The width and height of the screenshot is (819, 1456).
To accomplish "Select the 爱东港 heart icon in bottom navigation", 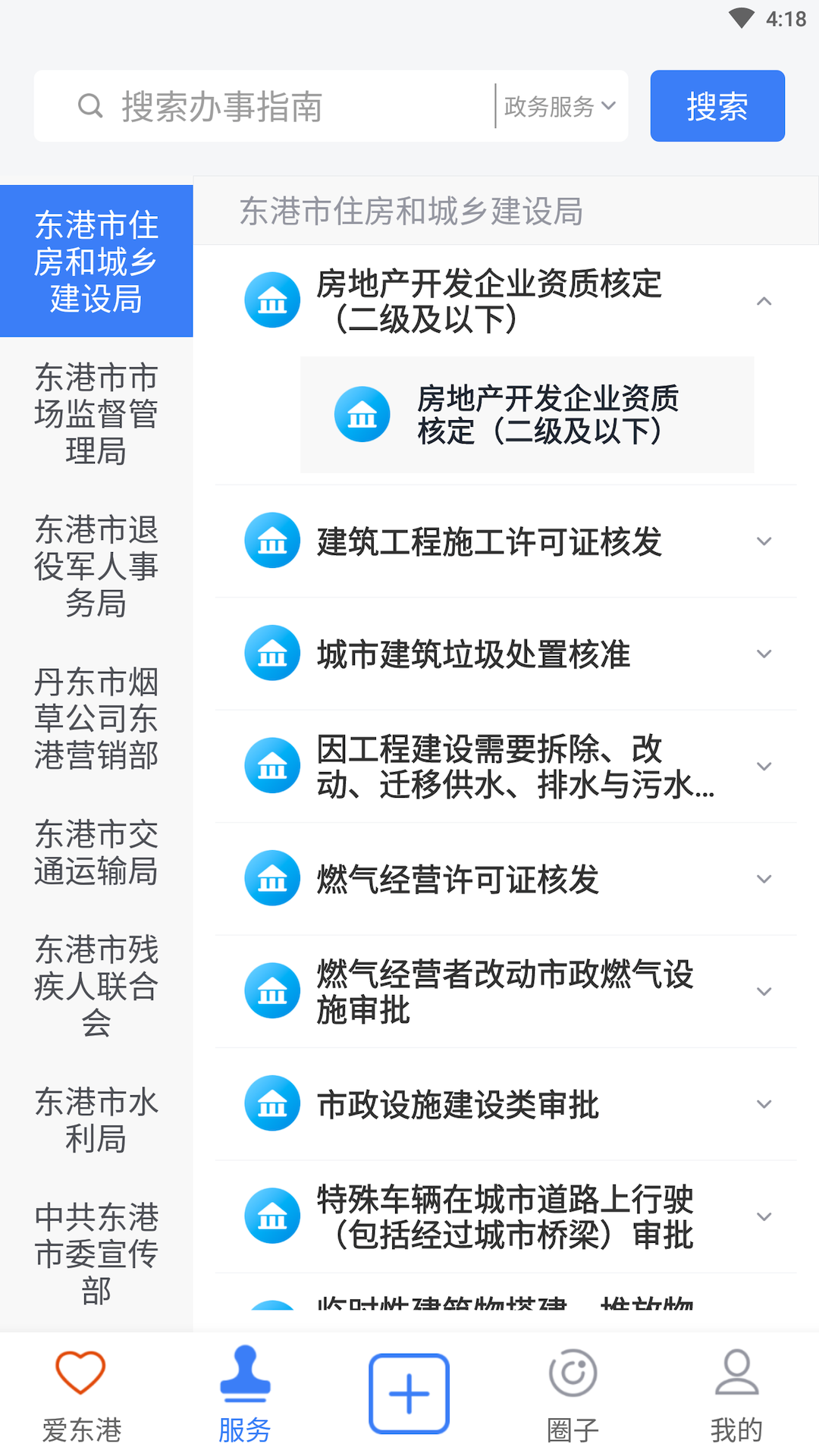I will coord(81,1373).
